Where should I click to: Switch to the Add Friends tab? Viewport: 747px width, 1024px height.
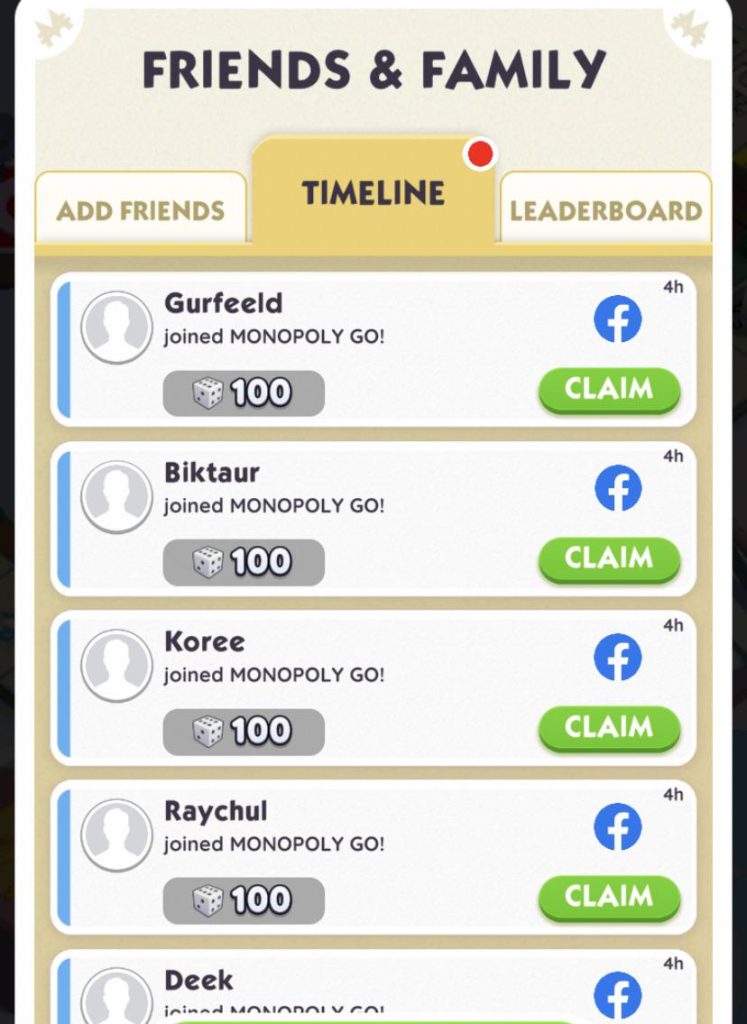pyautogui.click(x=140, y=210)
